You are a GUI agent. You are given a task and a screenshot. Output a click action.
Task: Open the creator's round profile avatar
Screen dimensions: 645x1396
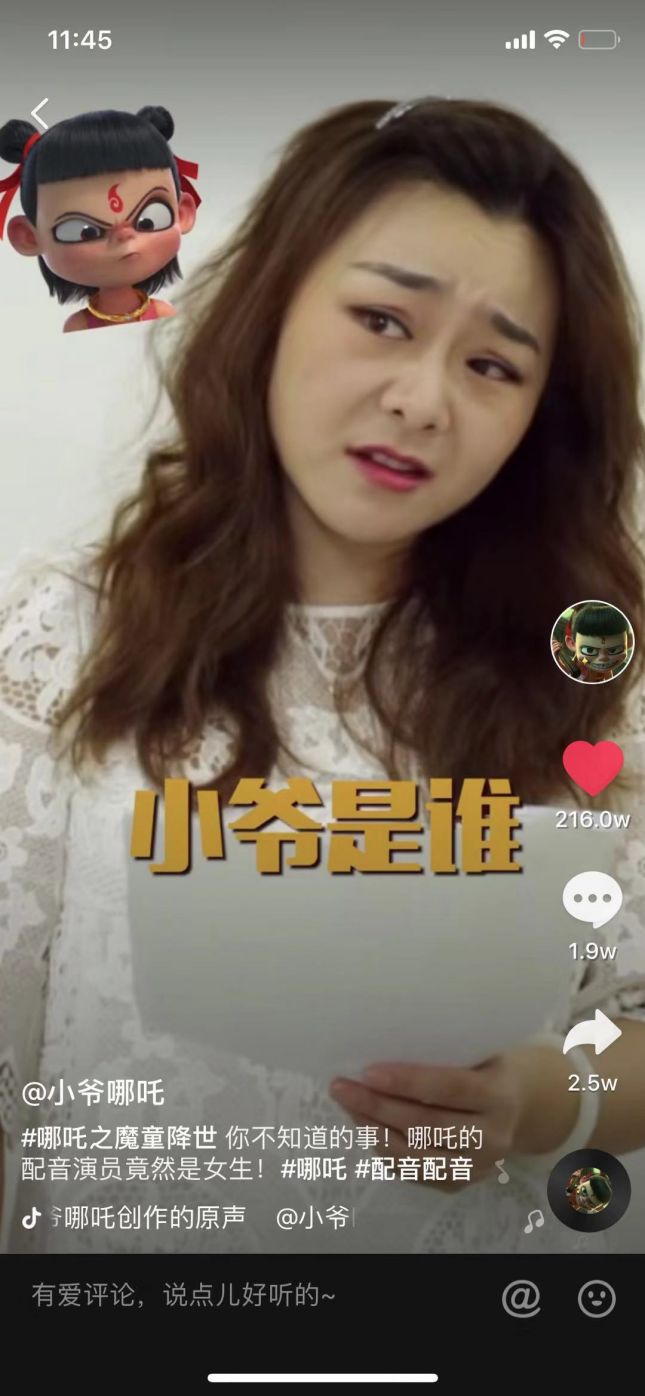(x=592, y=642)
